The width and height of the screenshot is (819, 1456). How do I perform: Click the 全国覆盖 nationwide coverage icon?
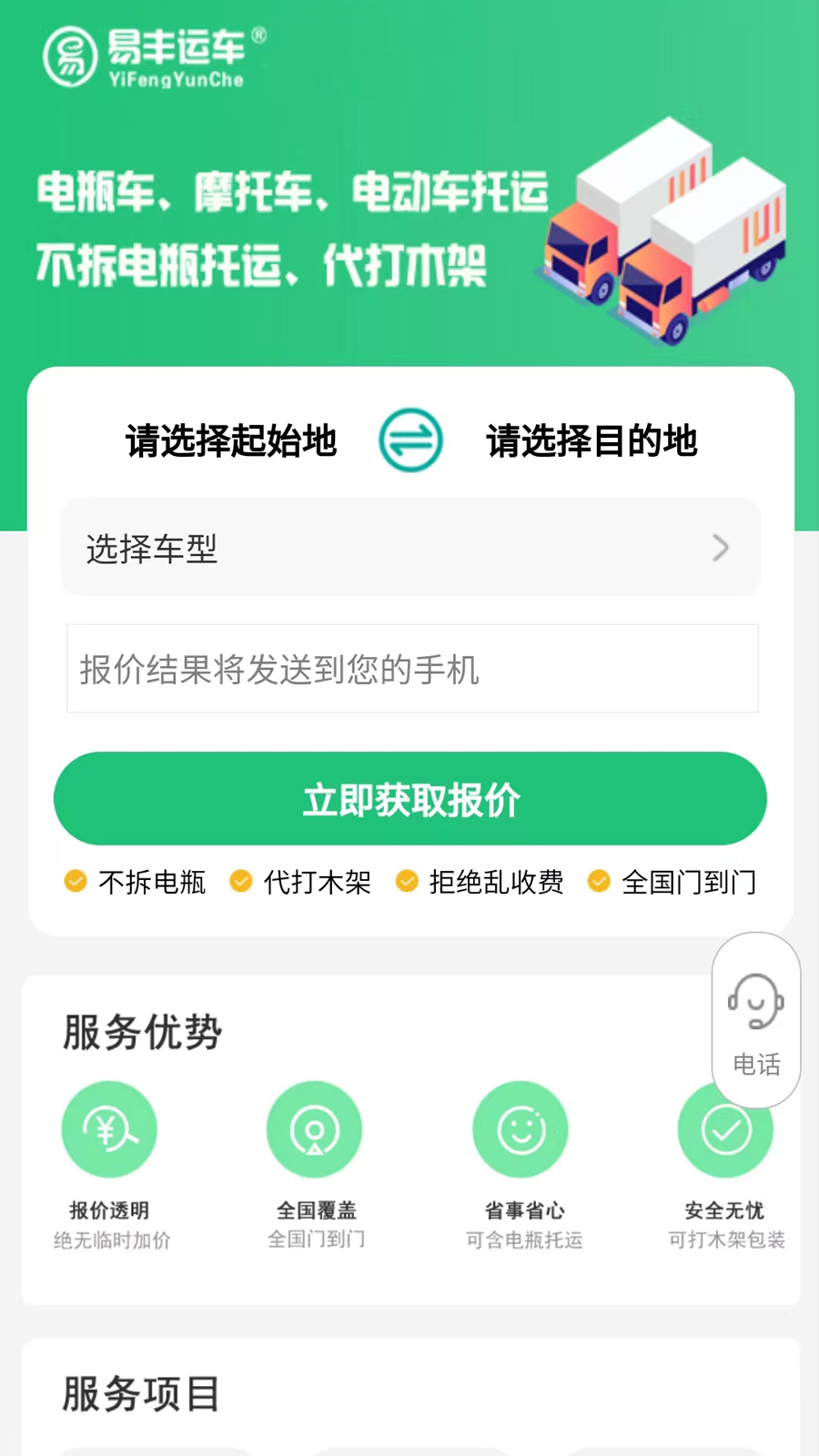(x=315, y=1128)
